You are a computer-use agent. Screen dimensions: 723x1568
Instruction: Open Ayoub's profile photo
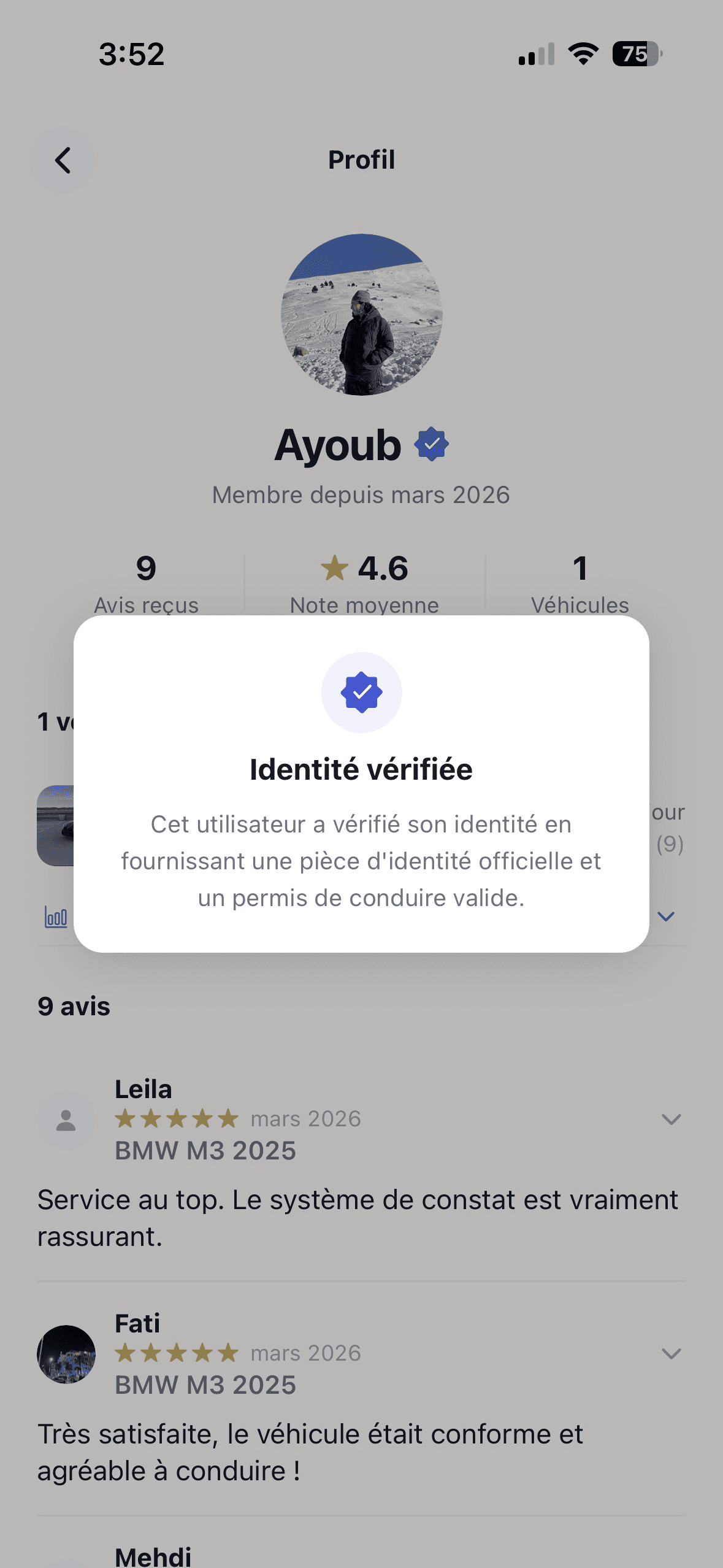click(x=361, y=315)
